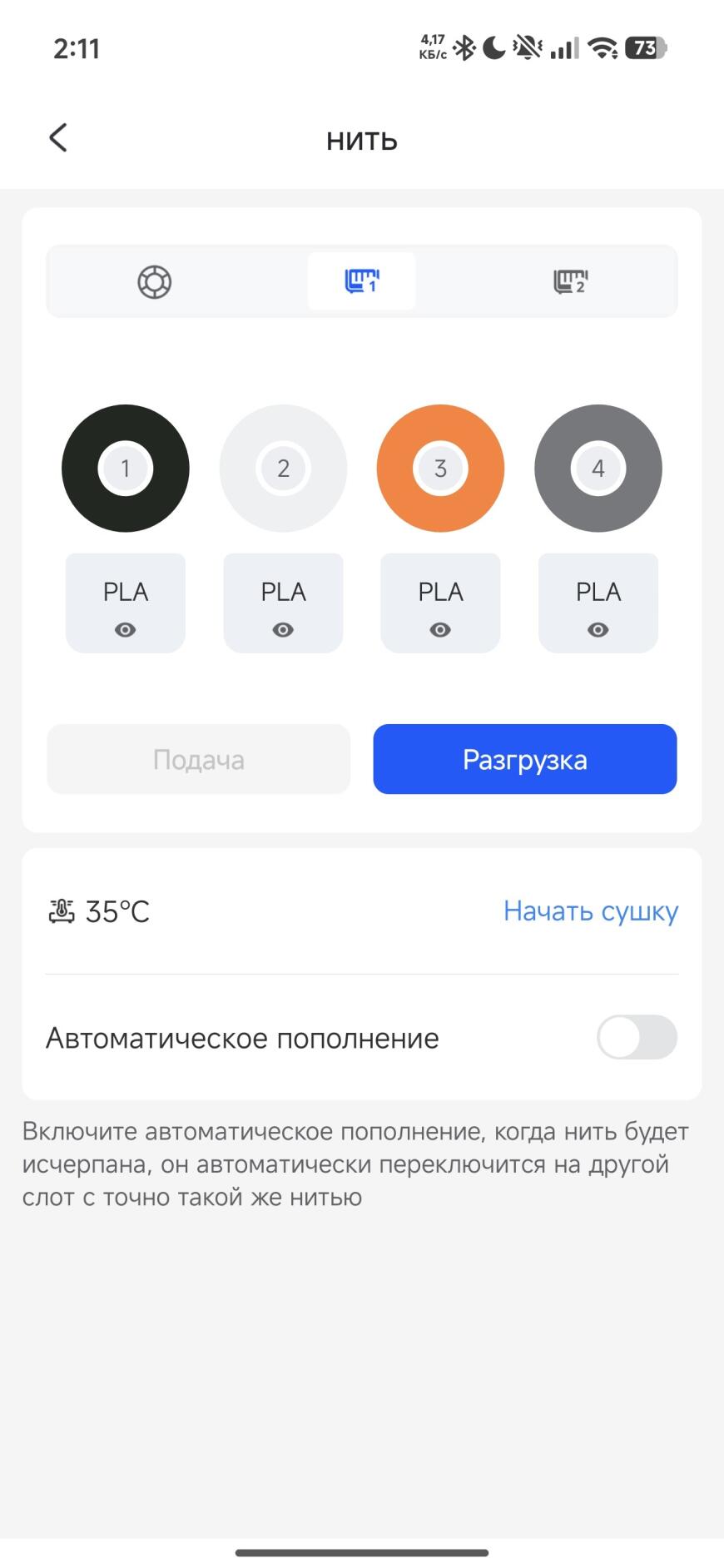Tap the dryer temperature thermometer icon
Screen dimensions: 724x1568
coord(61,911)
